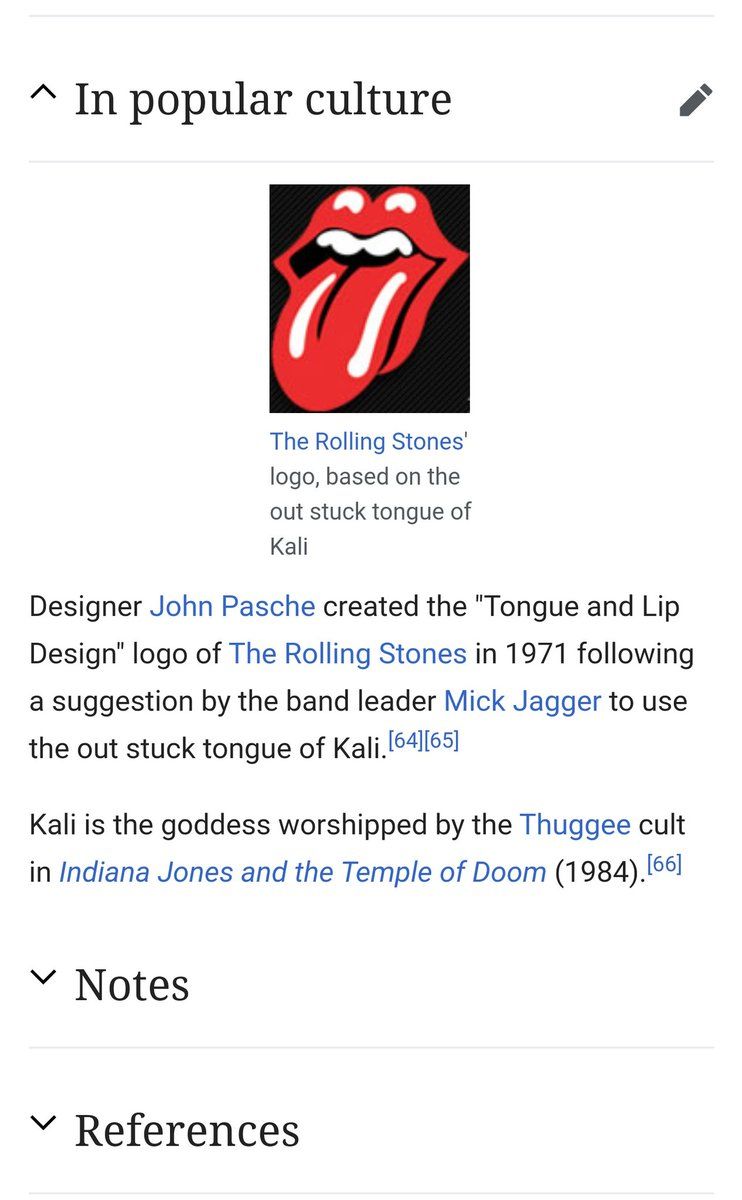Open the Mick Jagger article

[x=522, y=701]
